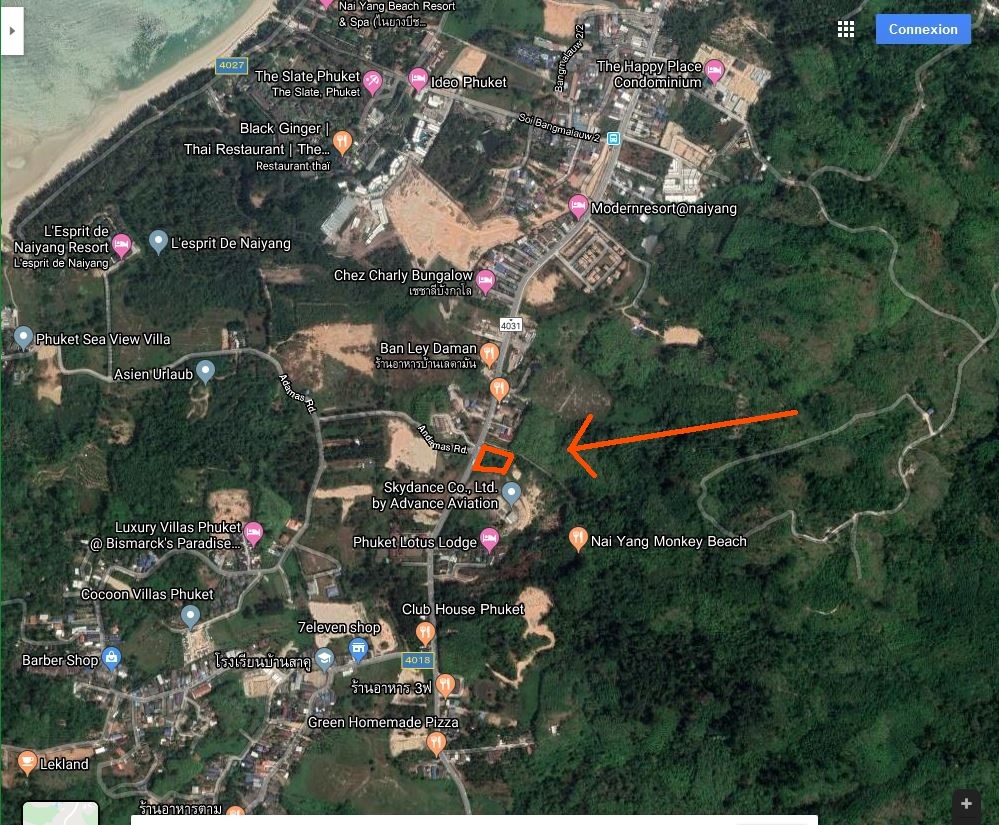Zoom in with the plus button
The image size is (999, 825).
pyautogui.click(x=966, y=804)
